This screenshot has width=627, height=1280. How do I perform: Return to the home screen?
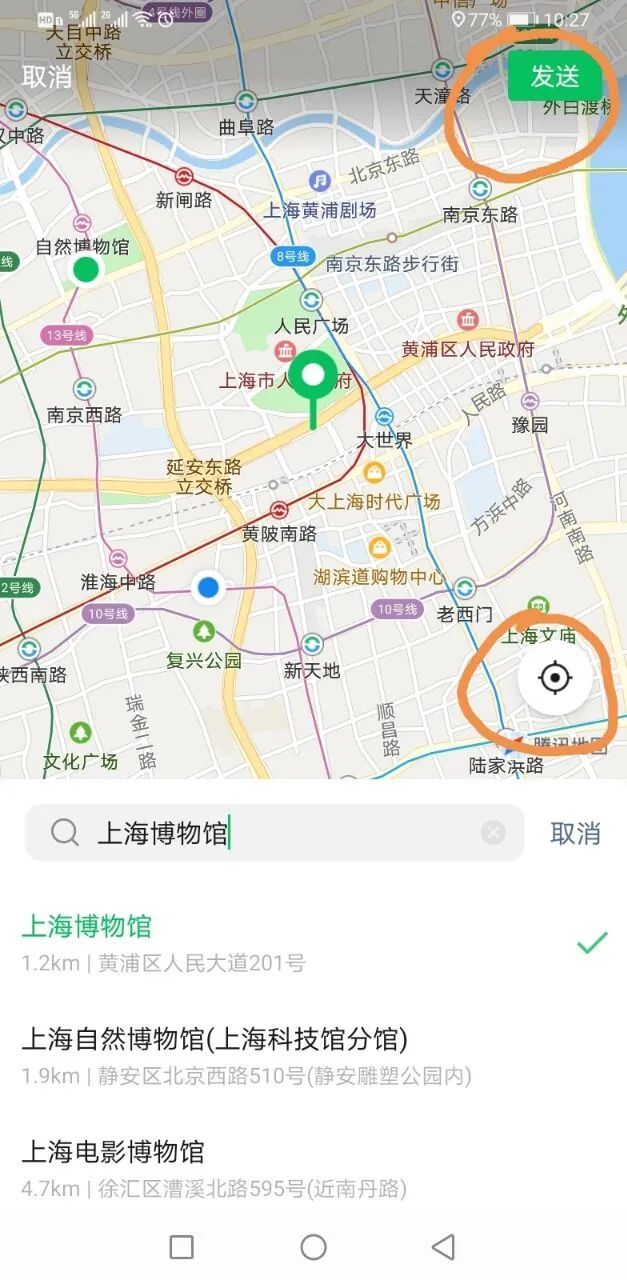(x=313, y=1246)
